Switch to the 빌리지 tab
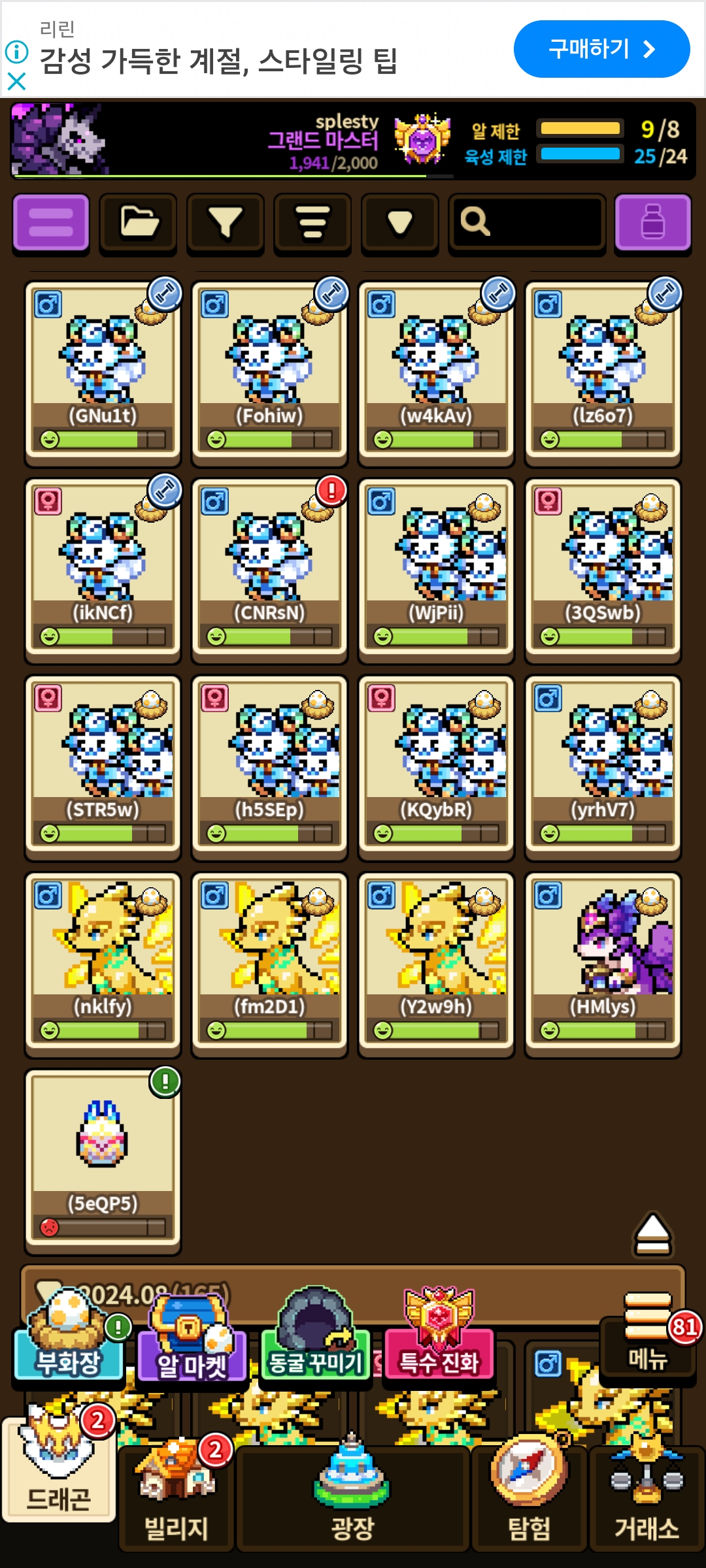 176,1503
